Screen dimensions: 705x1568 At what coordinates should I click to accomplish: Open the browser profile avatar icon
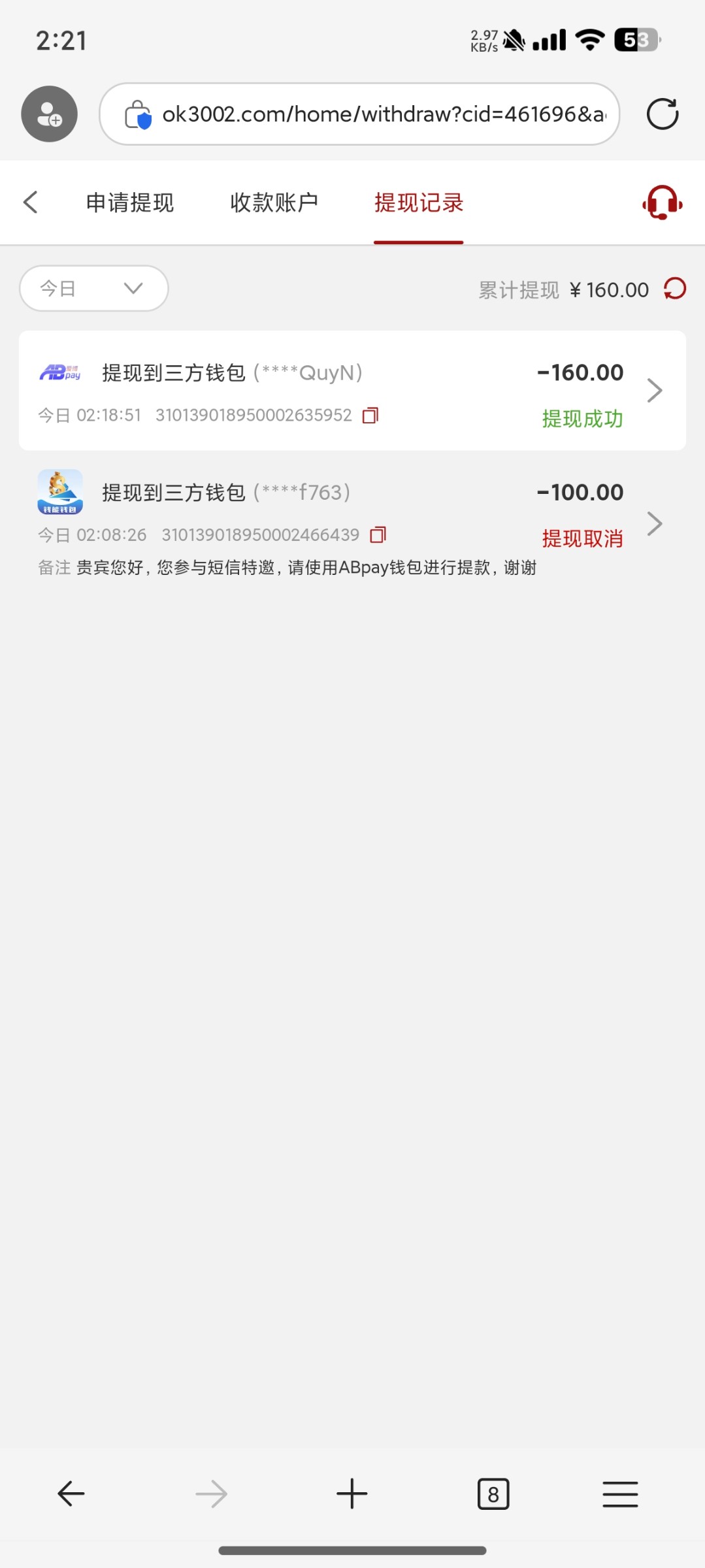click(49, 114)
